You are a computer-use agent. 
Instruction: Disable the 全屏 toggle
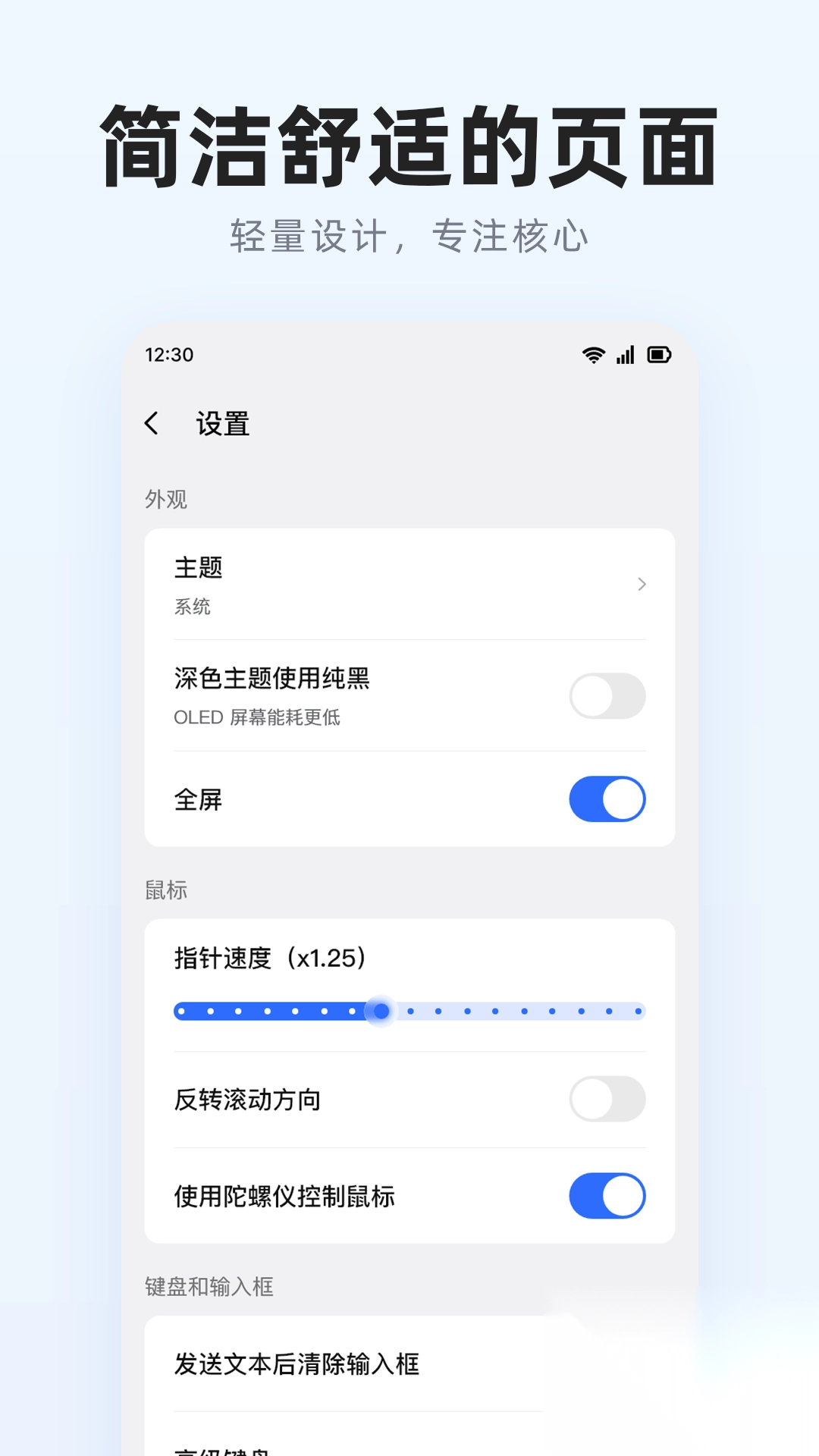[605, 799]
